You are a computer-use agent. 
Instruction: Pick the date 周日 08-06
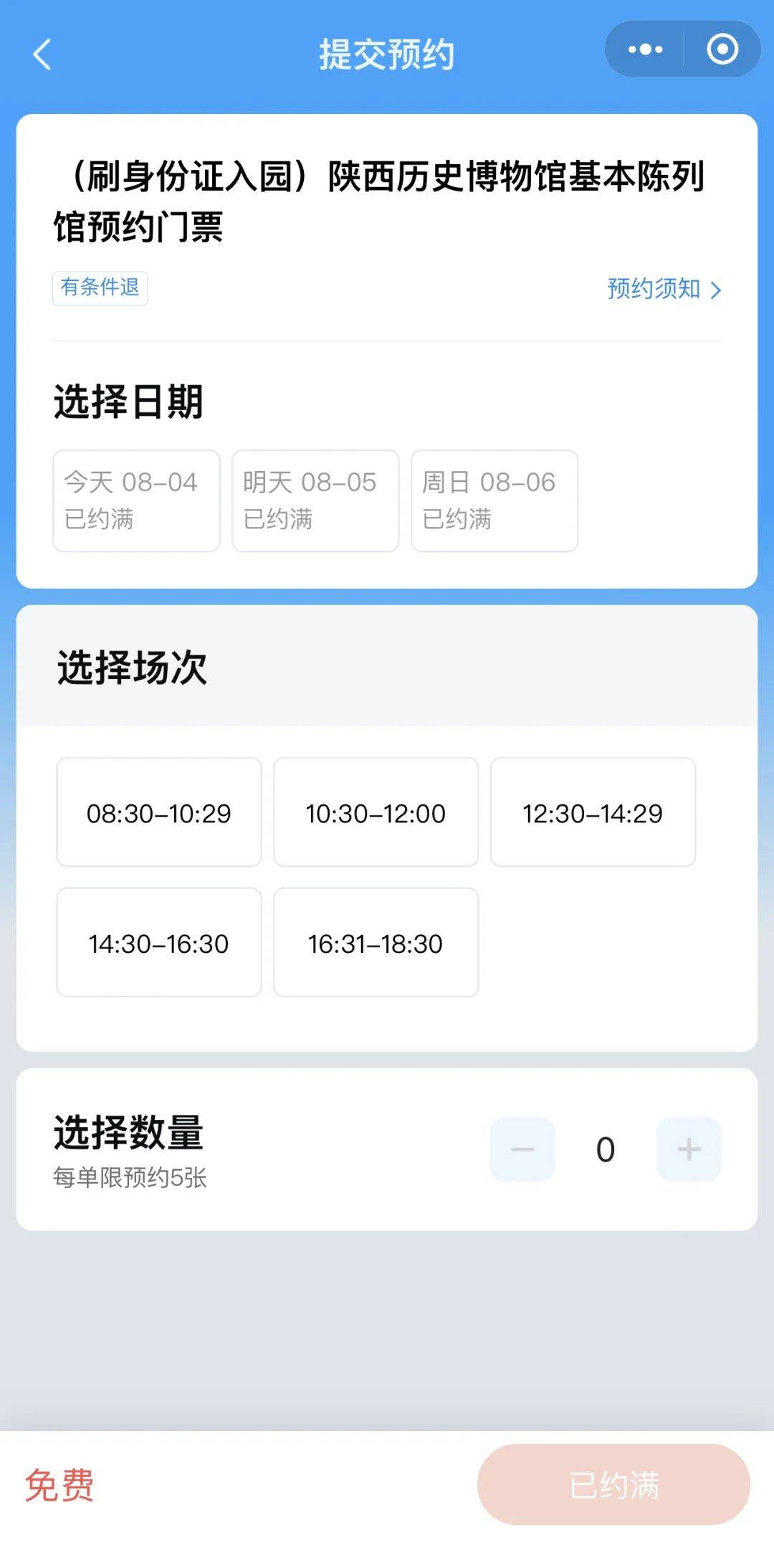click(494, 500)
